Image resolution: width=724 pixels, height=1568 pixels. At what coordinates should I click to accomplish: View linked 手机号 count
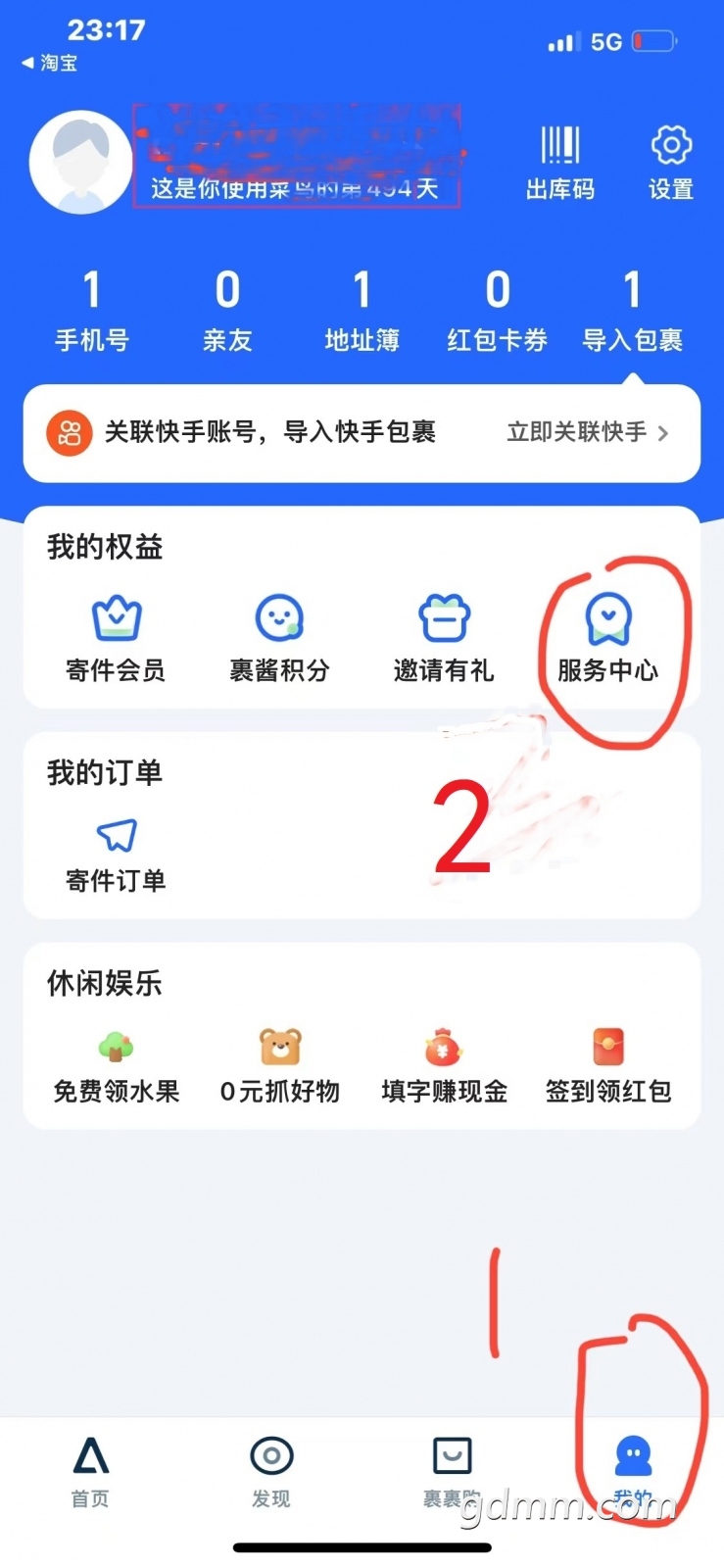click(x=91, y=311)
